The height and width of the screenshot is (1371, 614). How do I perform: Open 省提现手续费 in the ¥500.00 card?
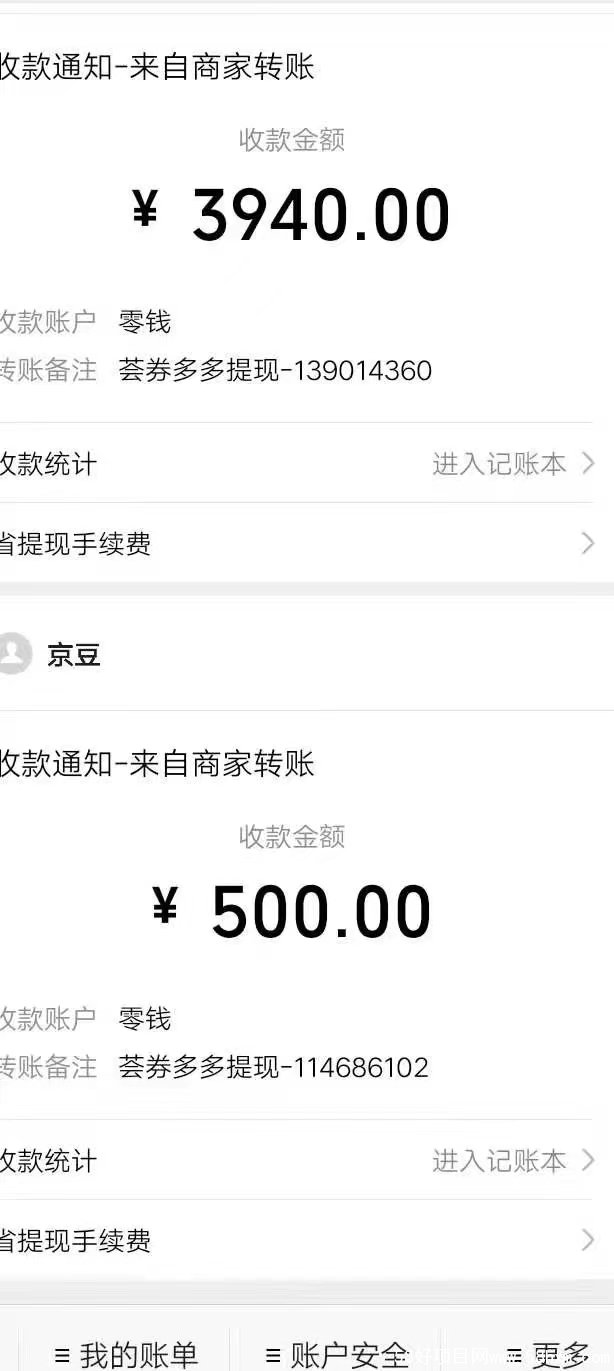(300, 1241)
